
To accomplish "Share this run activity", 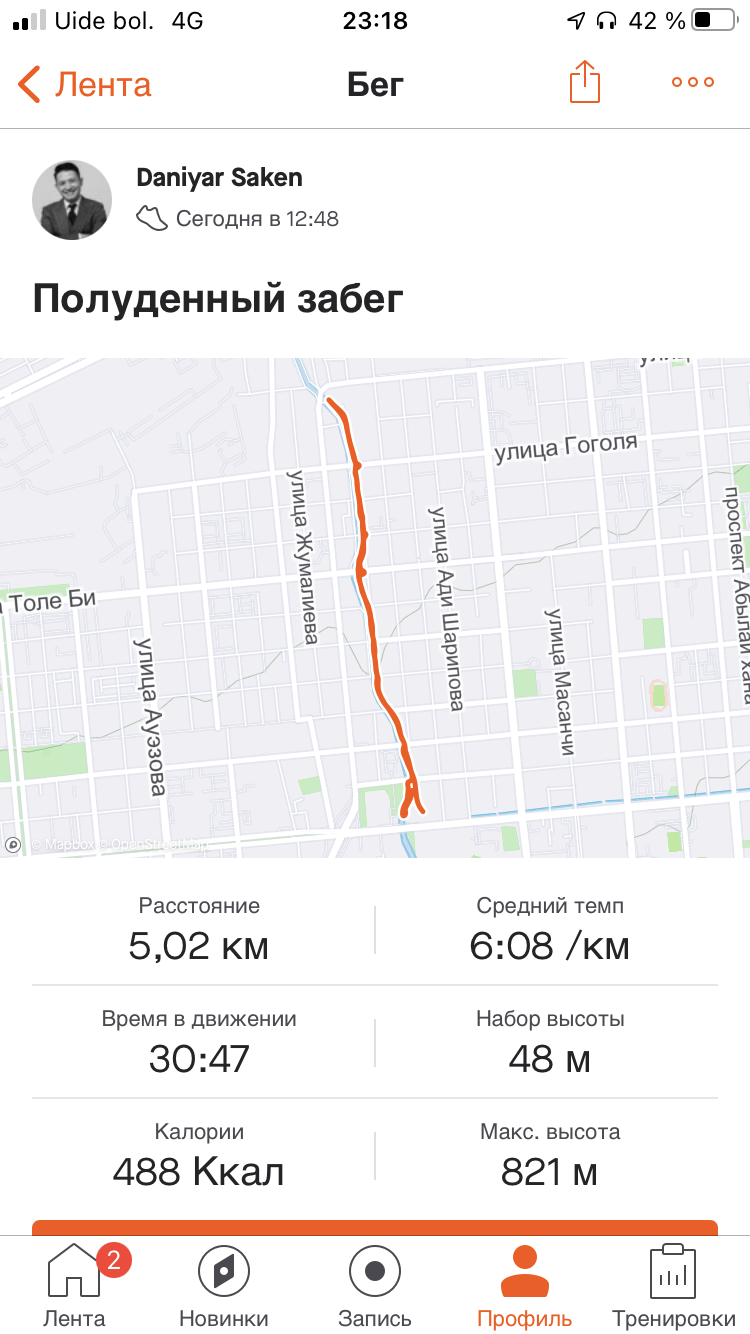I will click(x=585, y=82).
